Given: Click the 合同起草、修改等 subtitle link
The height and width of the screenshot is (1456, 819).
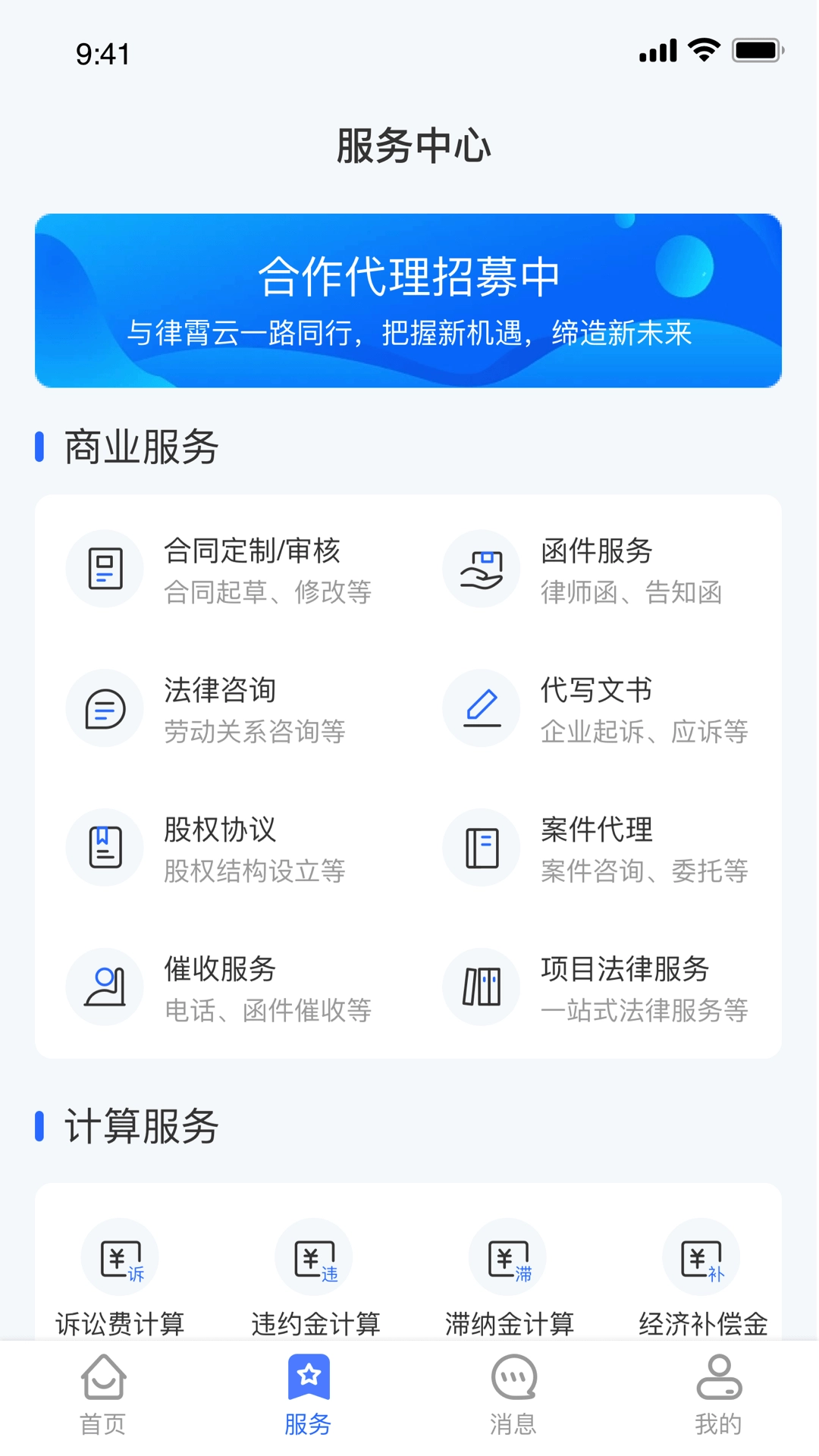Looking at the screenshot, I should [269, 595].
